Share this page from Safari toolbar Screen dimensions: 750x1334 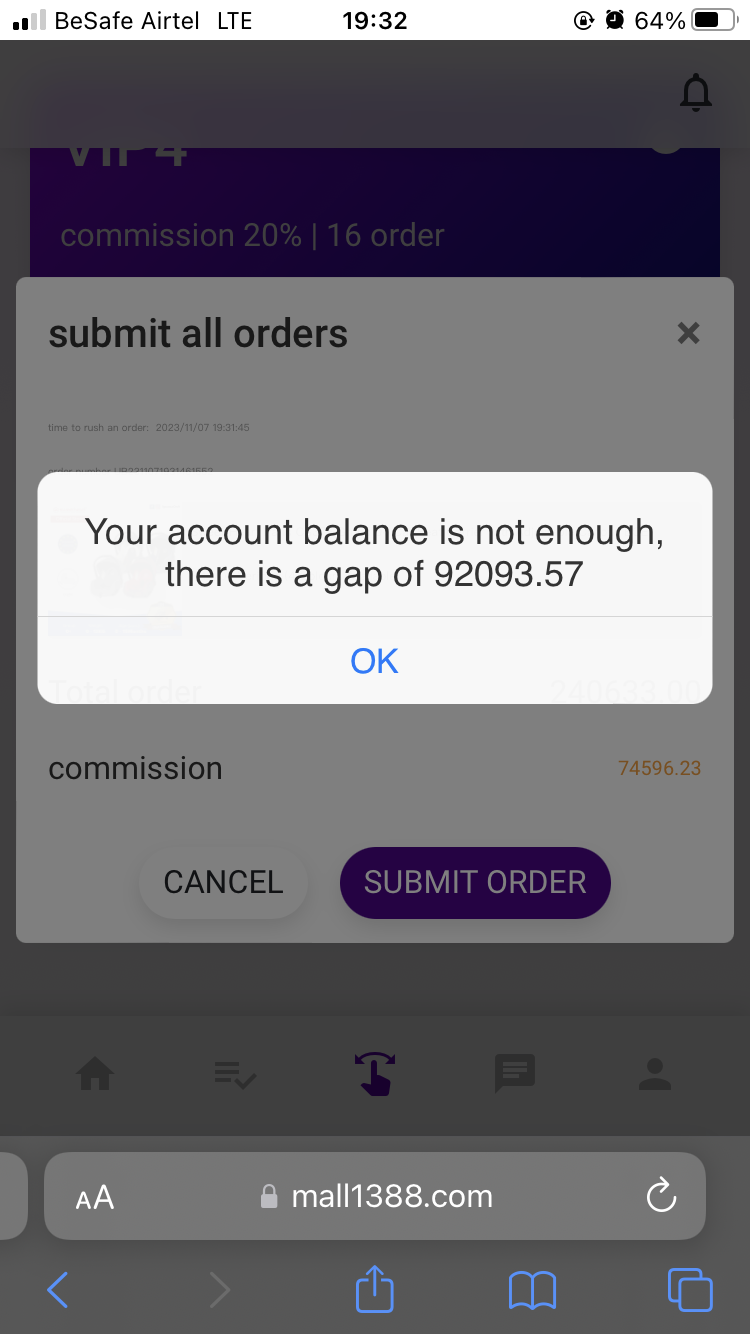point(375,1288)
